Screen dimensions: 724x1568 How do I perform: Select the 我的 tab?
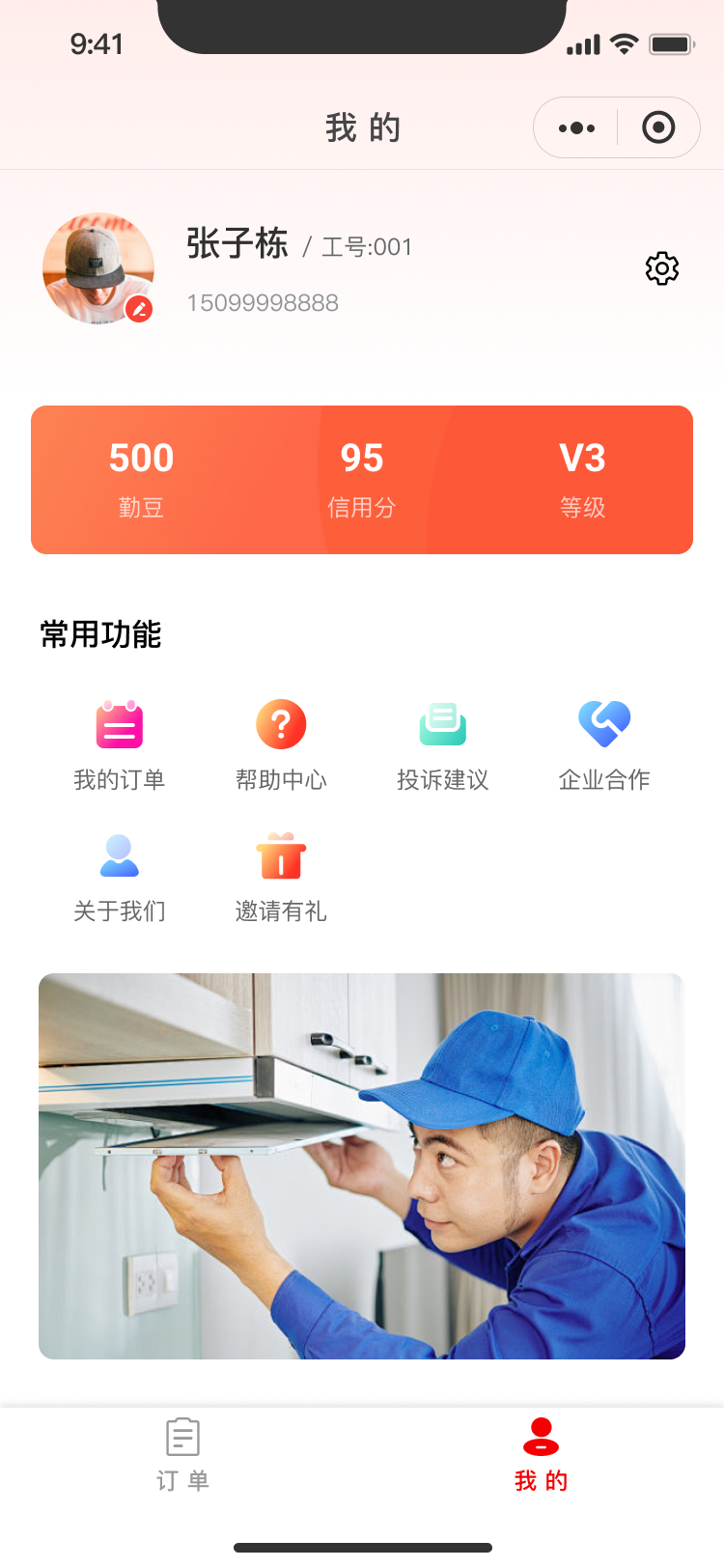(541, 1454)
